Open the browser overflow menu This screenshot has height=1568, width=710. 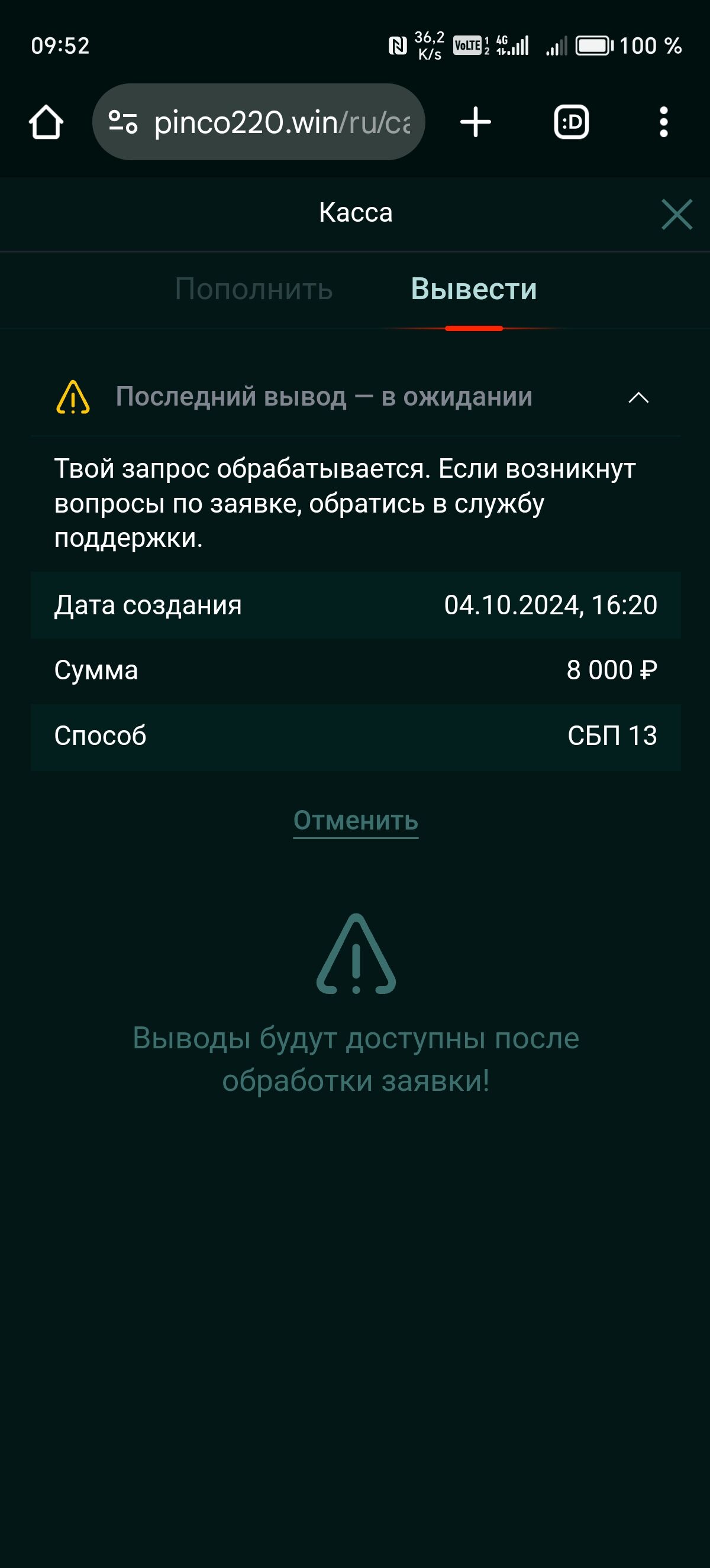point(663,122)
